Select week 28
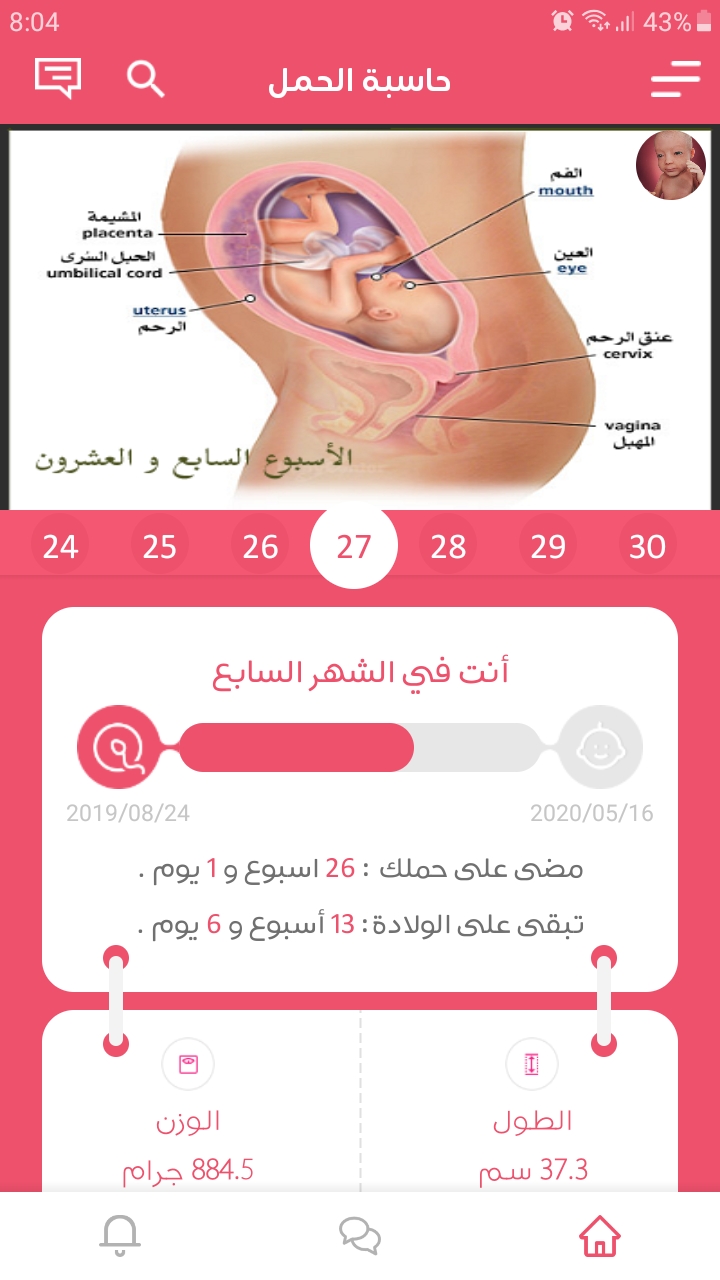 (448, 547)
